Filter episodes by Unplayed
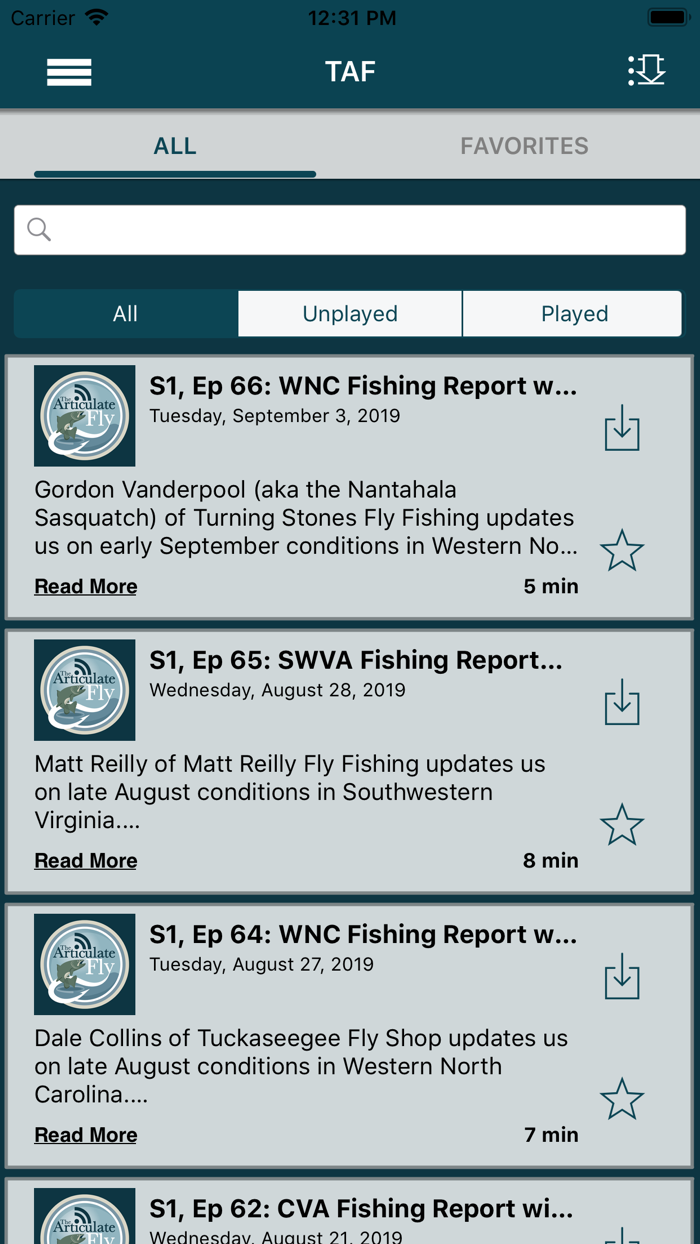This screenshot has height=1244, width=700. [350, 314]
